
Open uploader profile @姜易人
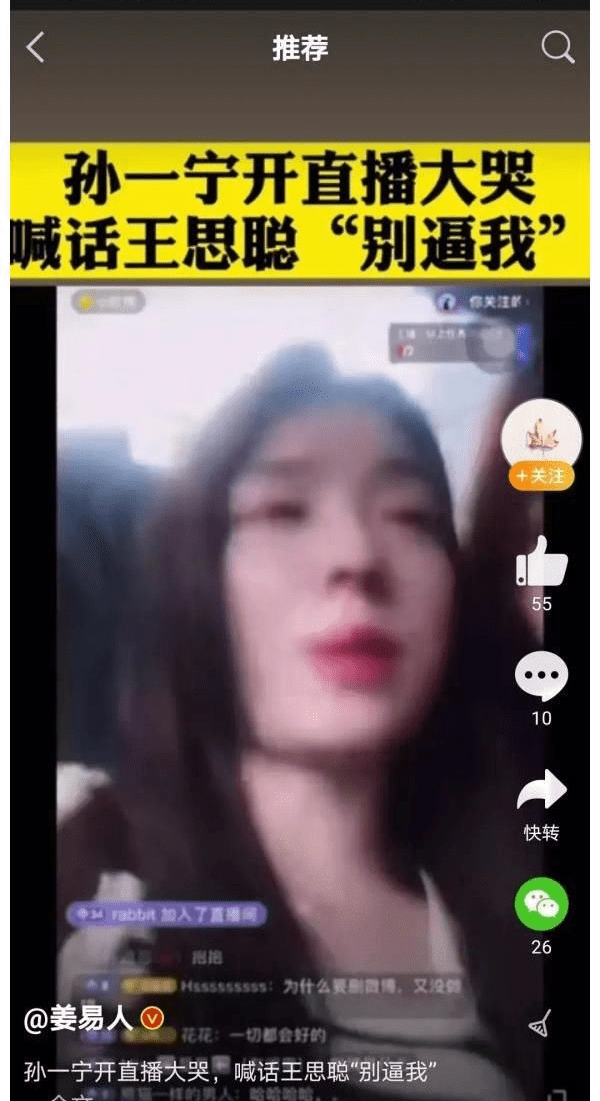tap(82, 1019)
